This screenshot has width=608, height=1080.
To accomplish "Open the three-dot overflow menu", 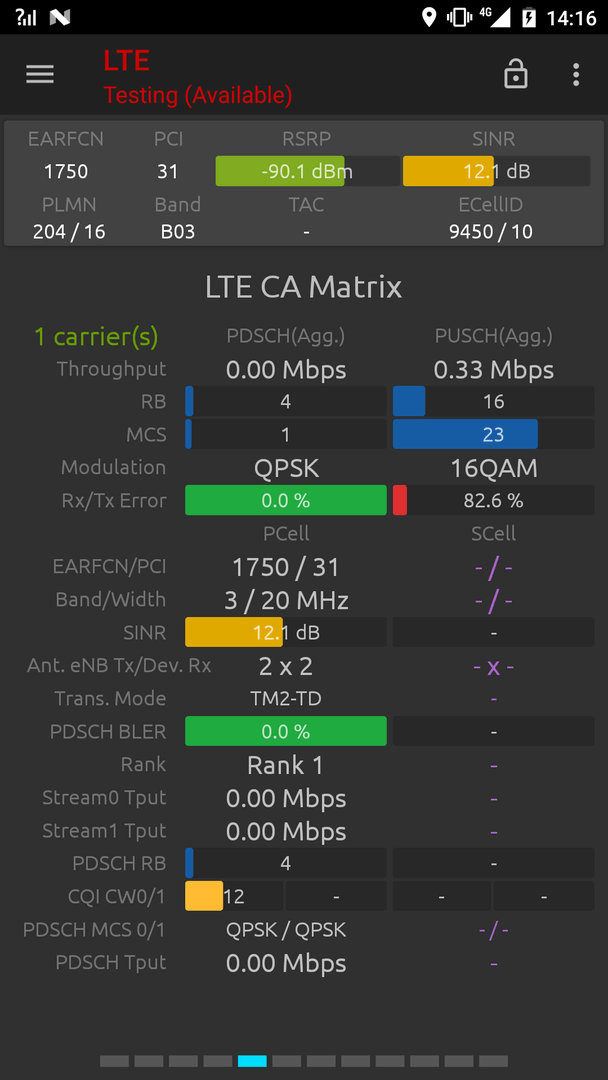I will pos(576,75).
